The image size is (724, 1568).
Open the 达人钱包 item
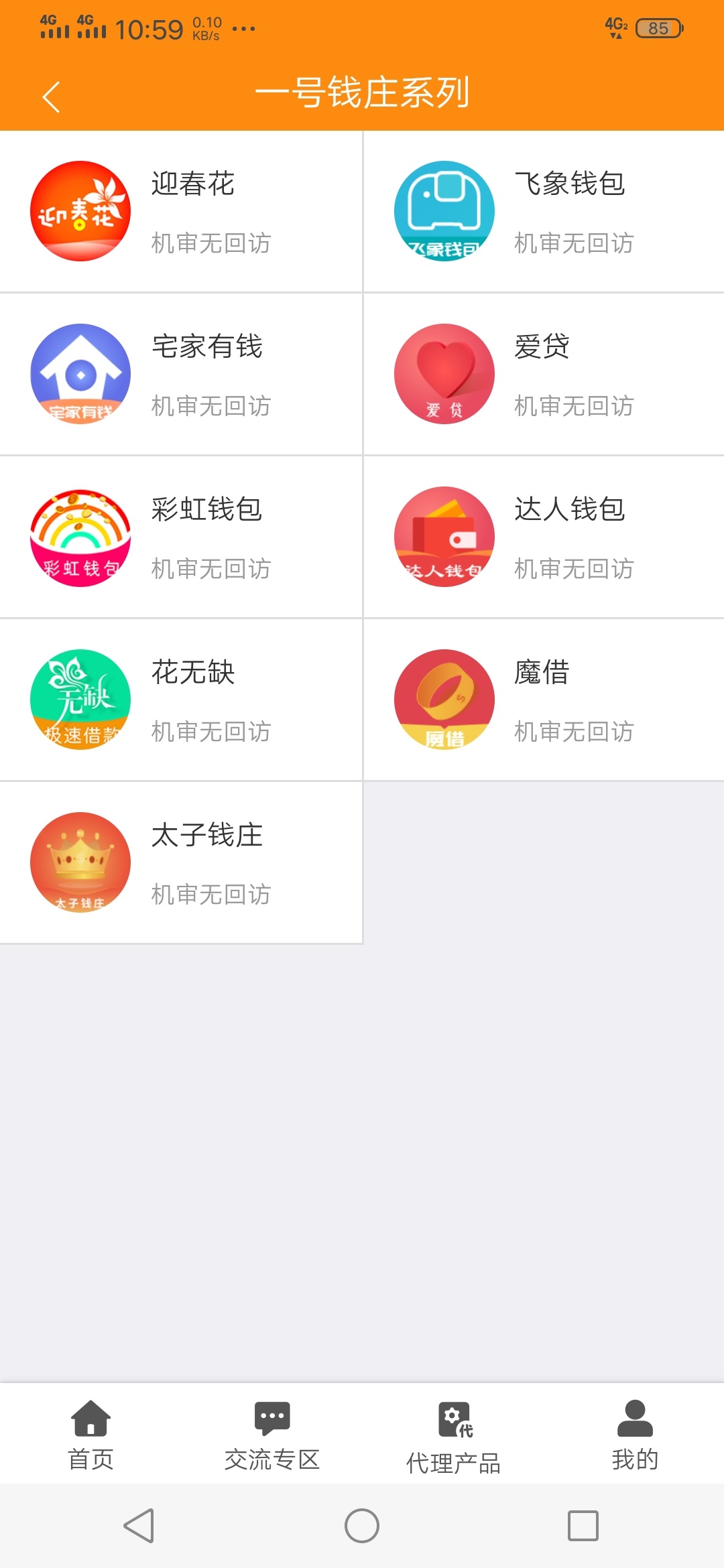coord(544,537)
